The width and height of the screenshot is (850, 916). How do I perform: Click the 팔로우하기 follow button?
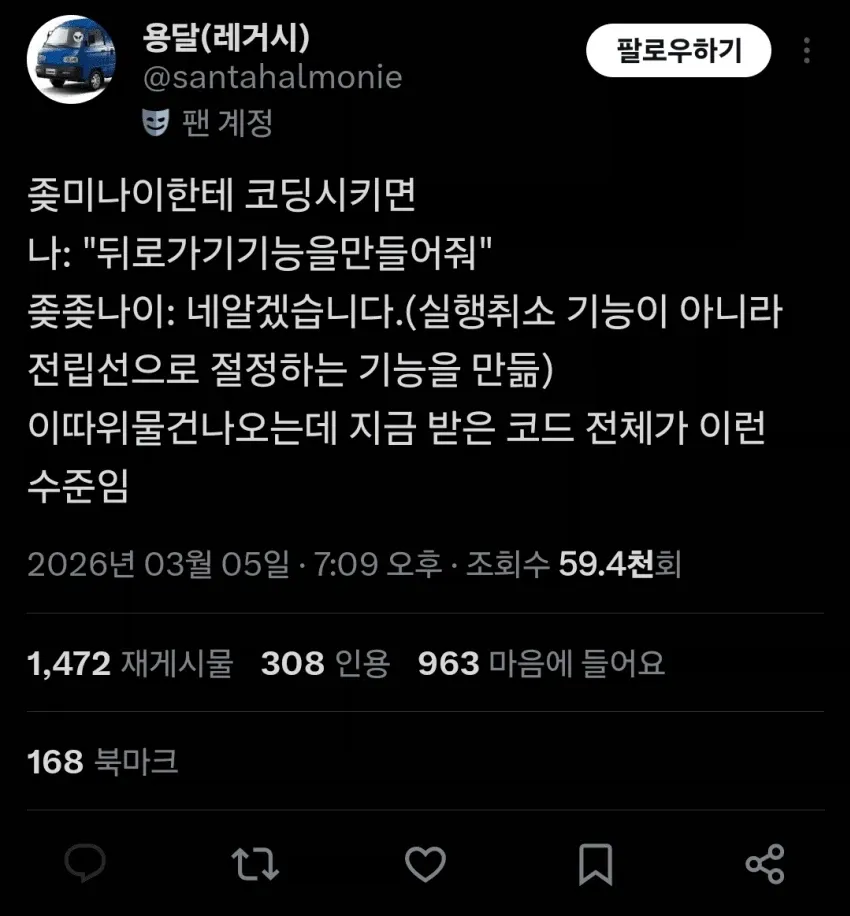click(679, 51)
